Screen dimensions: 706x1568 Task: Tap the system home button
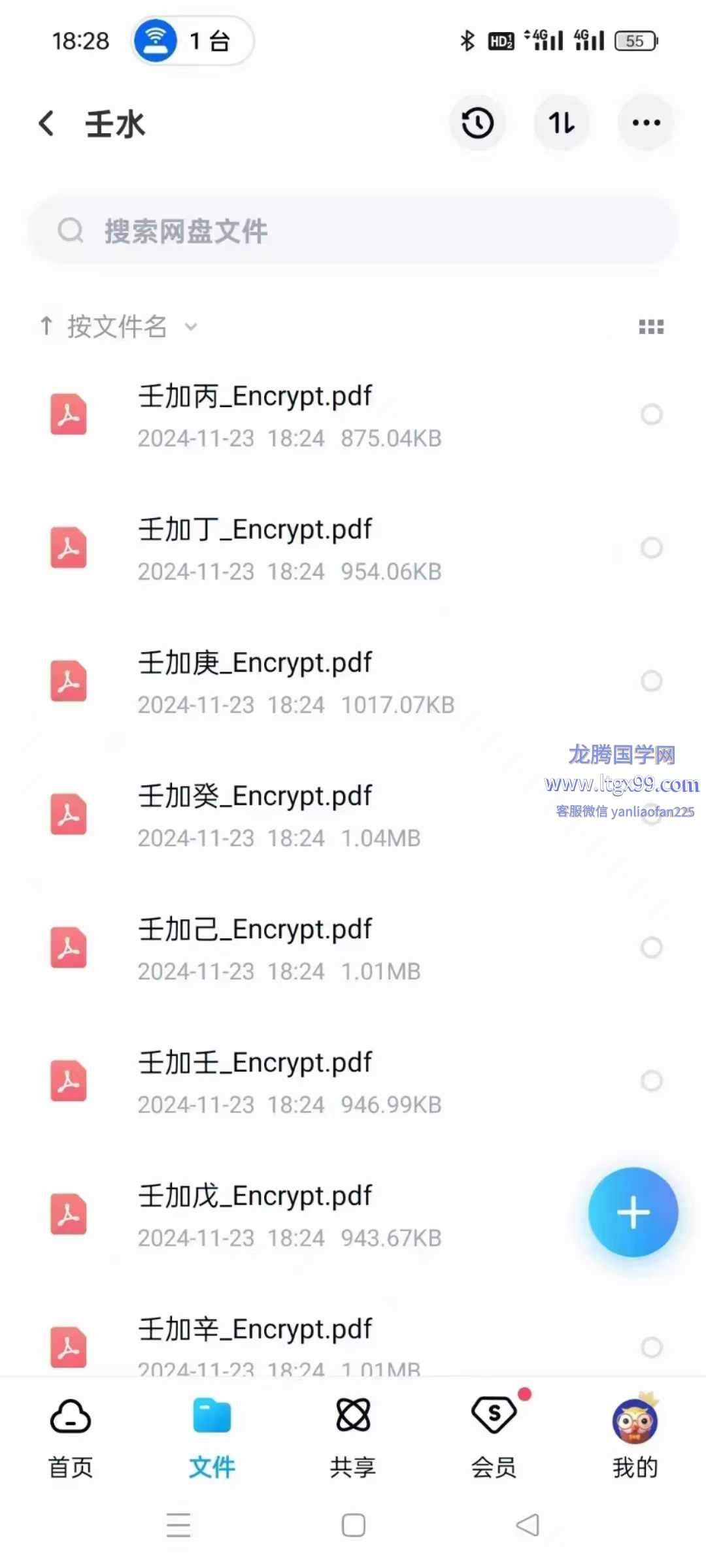pyautogui.click(x=353, y=1526)
